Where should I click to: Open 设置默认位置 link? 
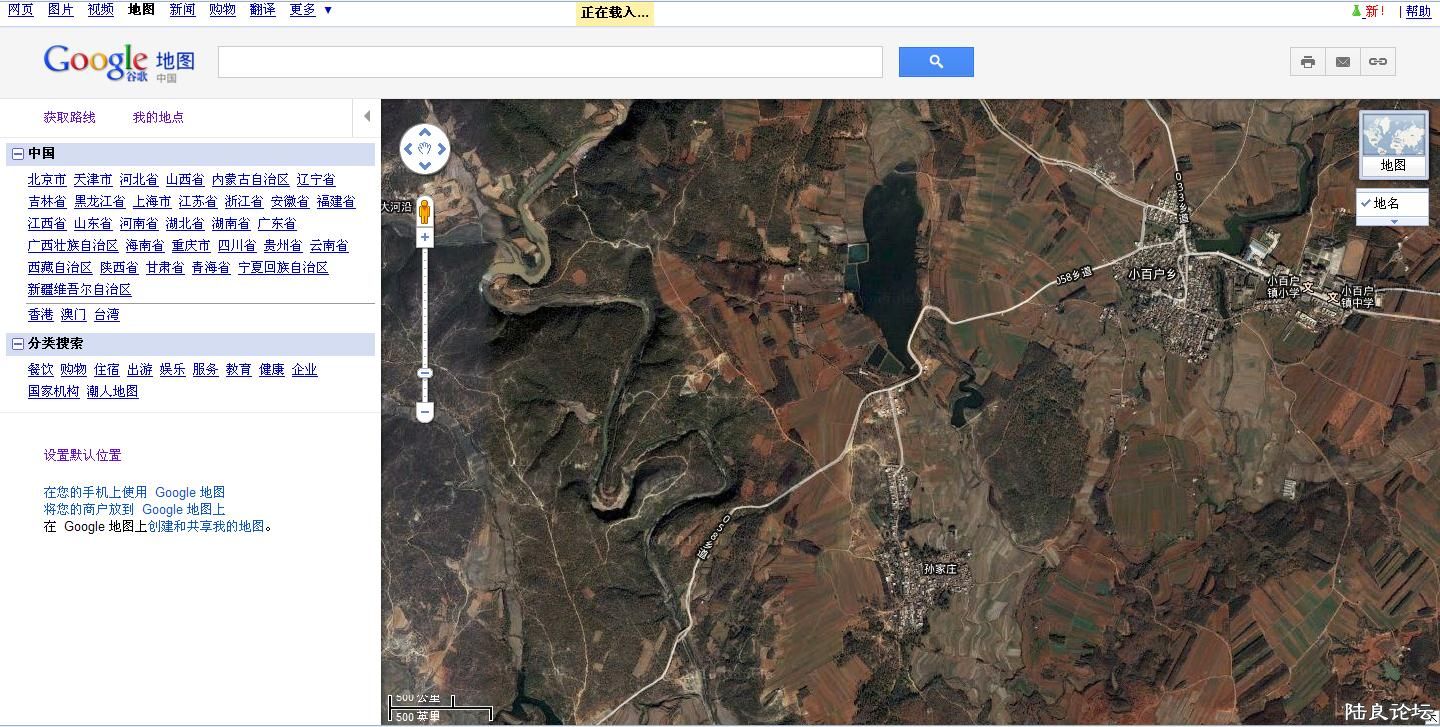click(82, 455)
